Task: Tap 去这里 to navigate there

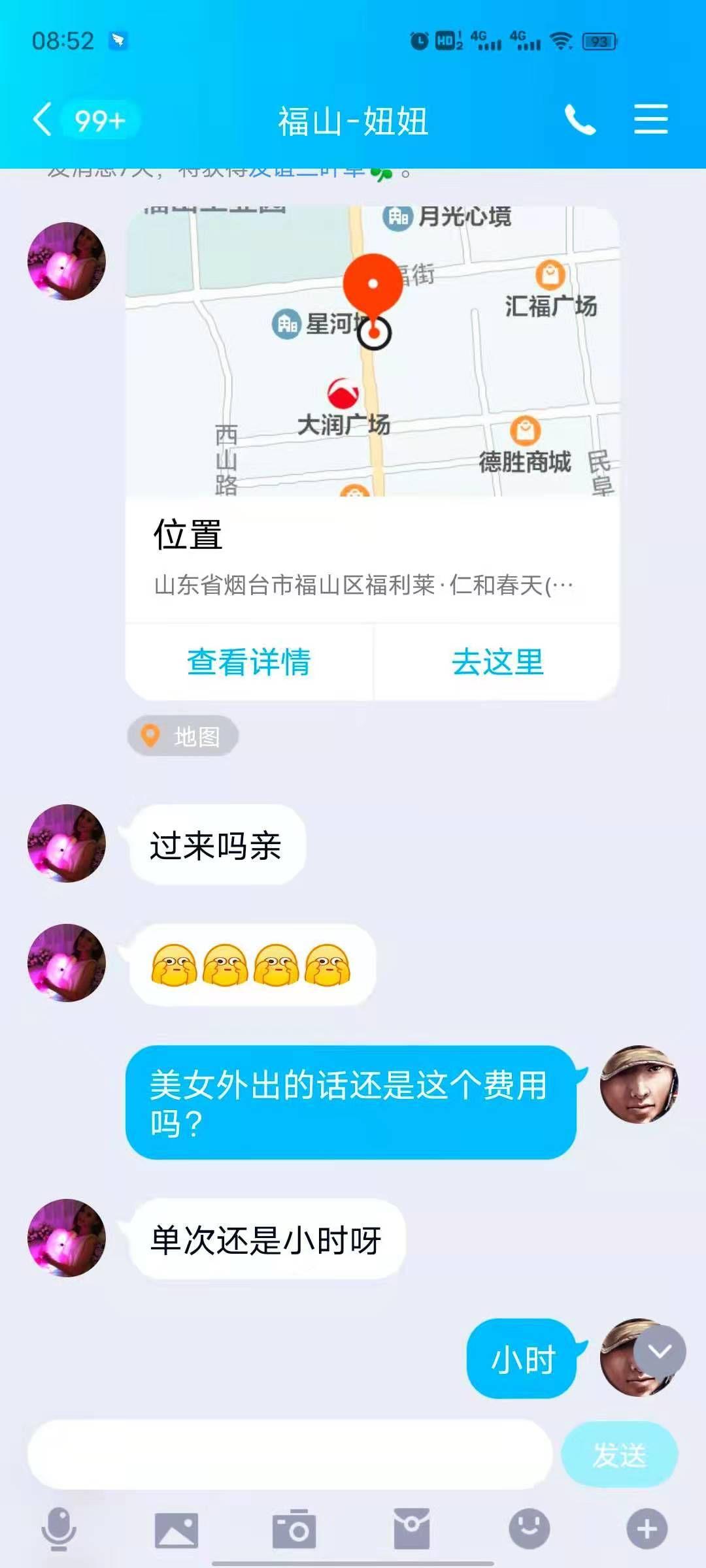Action: point(498,663)
